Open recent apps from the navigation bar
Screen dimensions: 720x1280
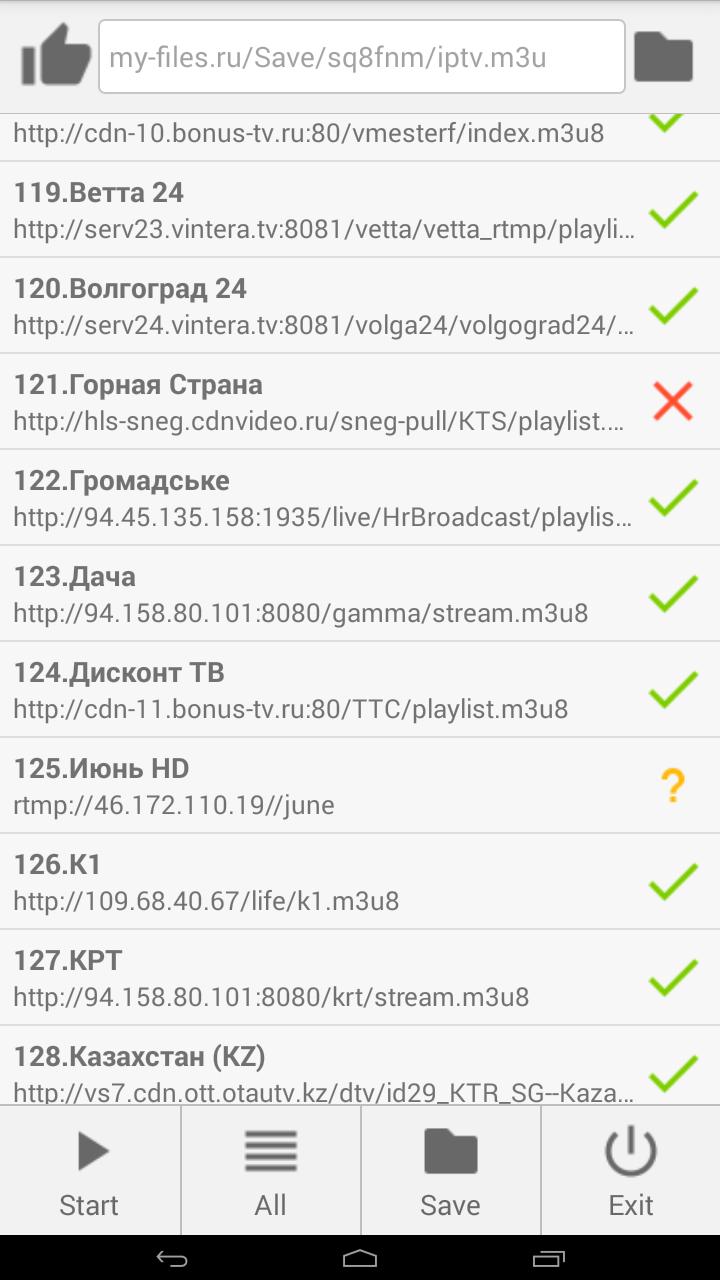548,1258
